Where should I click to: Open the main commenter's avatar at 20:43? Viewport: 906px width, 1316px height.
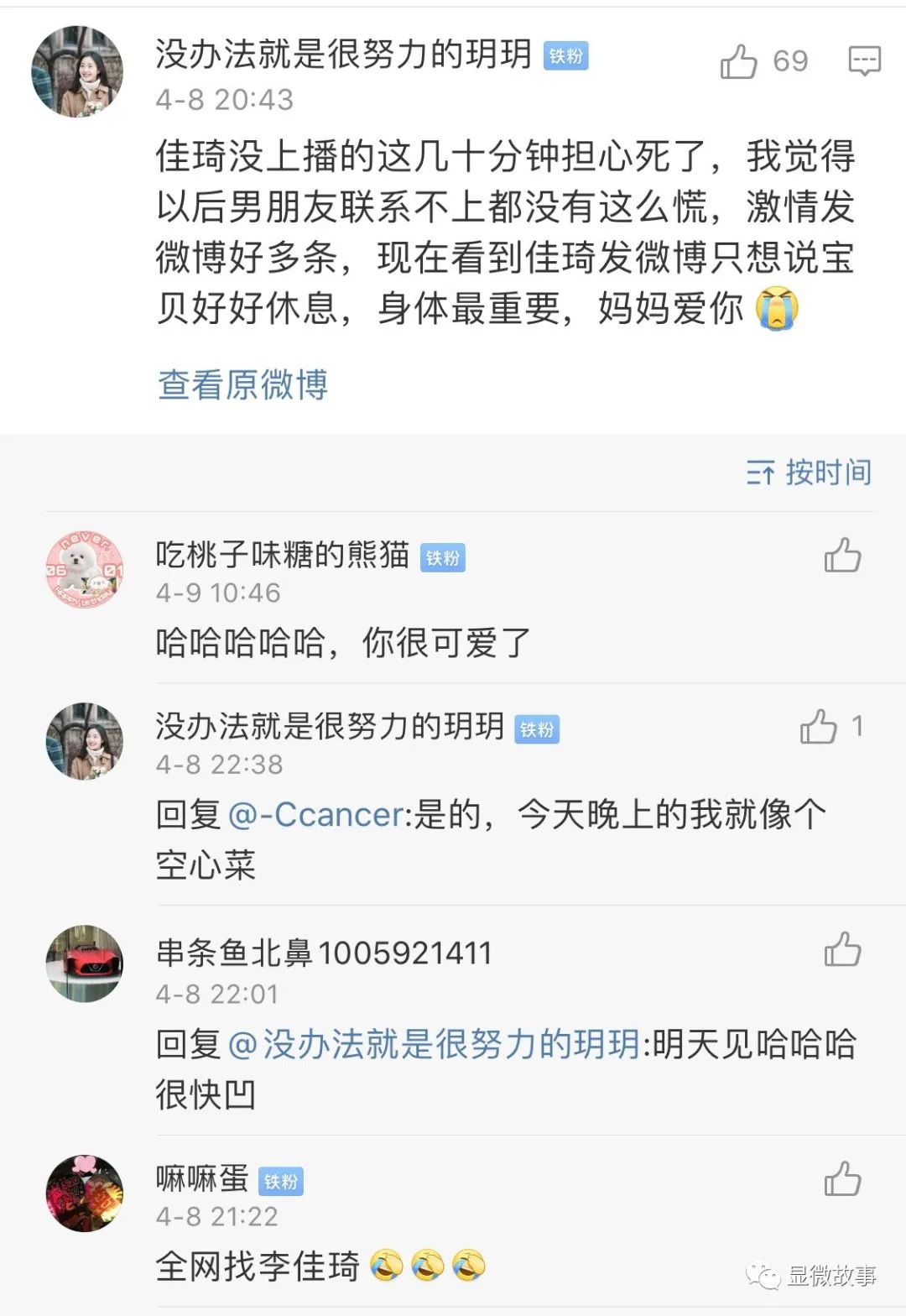click(77, 71)
